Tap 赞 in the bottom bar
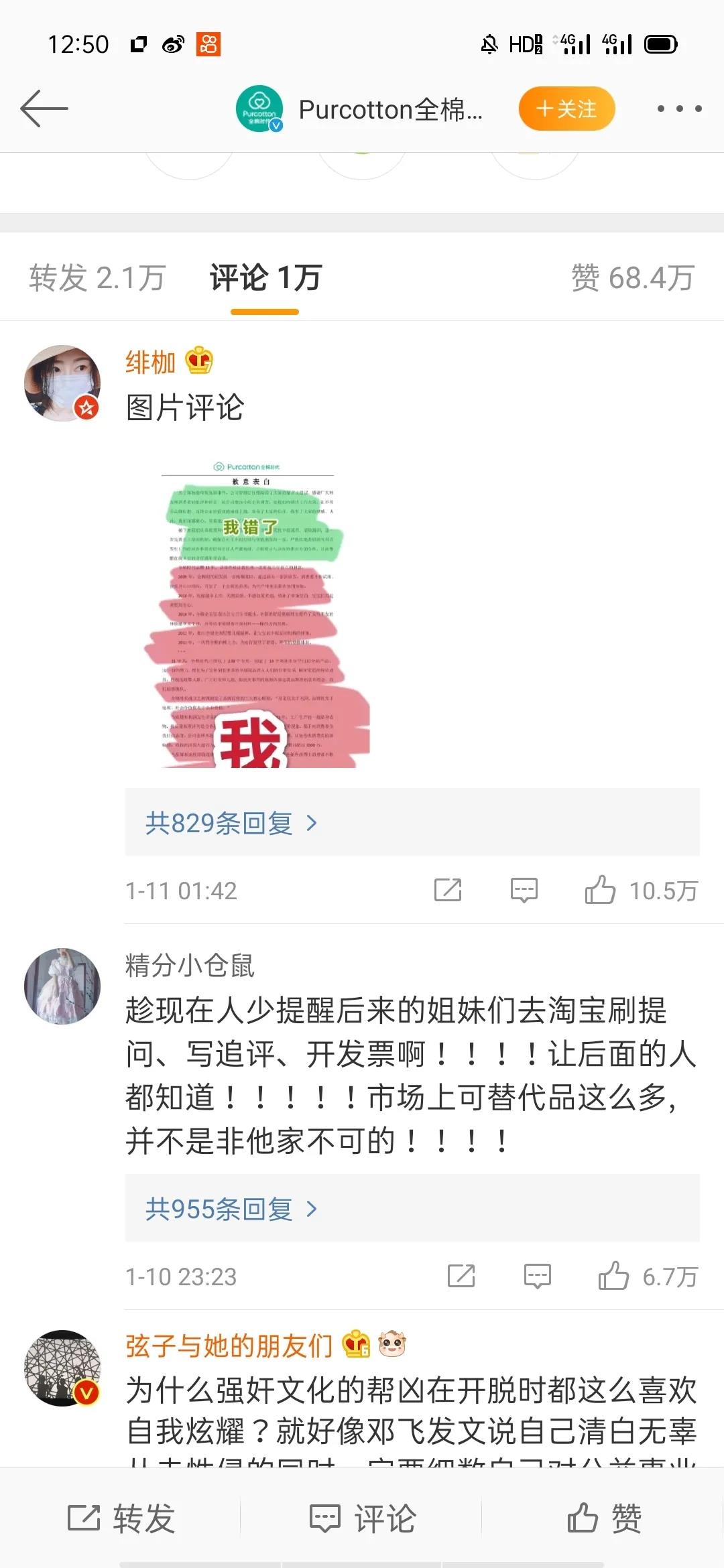 604,1518
